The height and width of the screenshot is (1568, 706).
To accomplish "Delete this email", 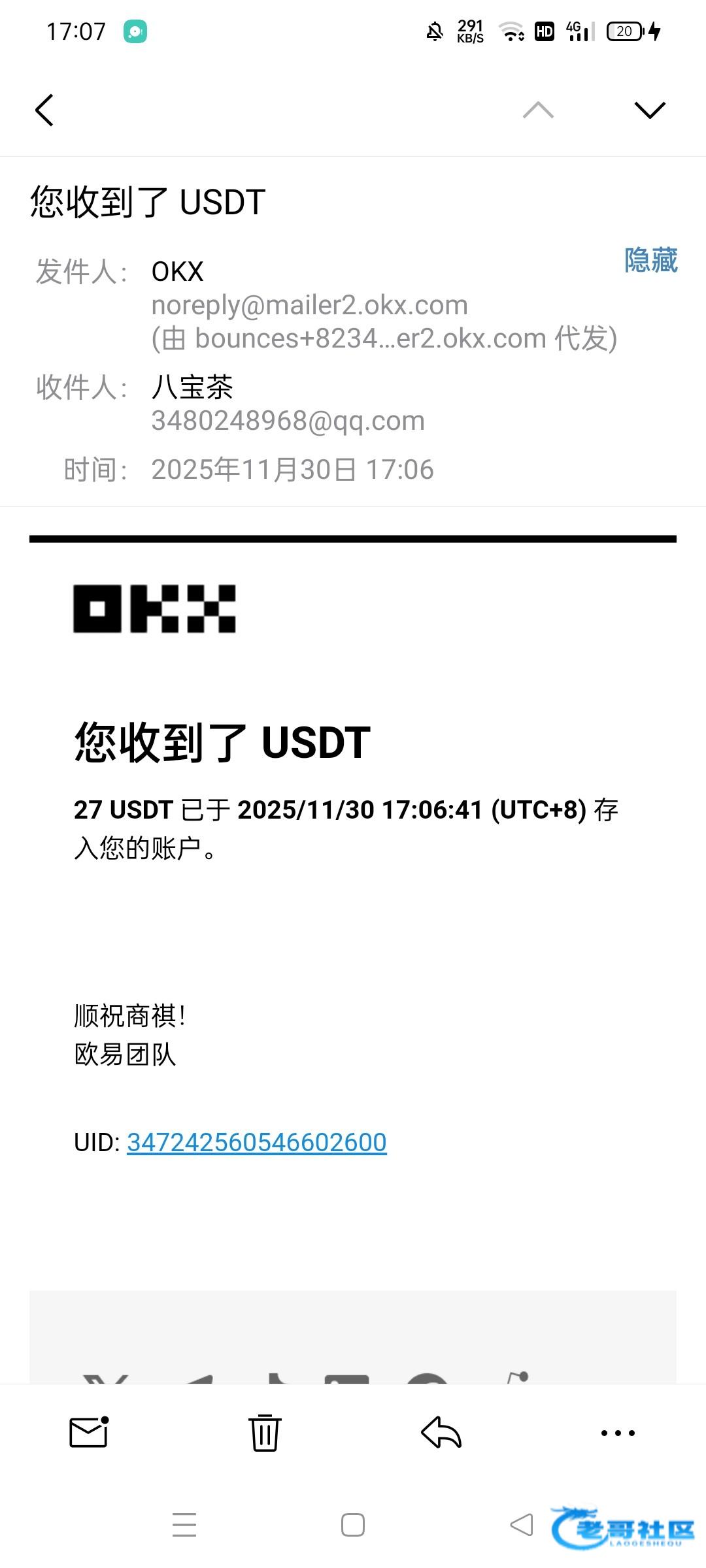I will [x=265, y=1433].
